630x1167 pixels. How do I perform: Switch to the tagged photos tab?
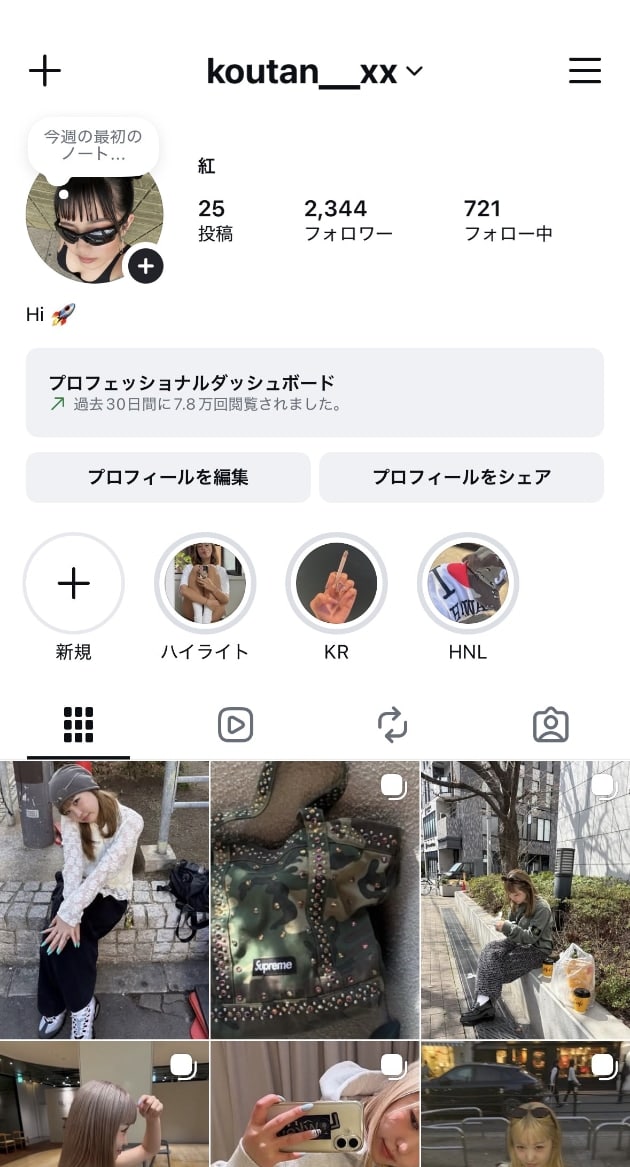[x=550, y=724]
